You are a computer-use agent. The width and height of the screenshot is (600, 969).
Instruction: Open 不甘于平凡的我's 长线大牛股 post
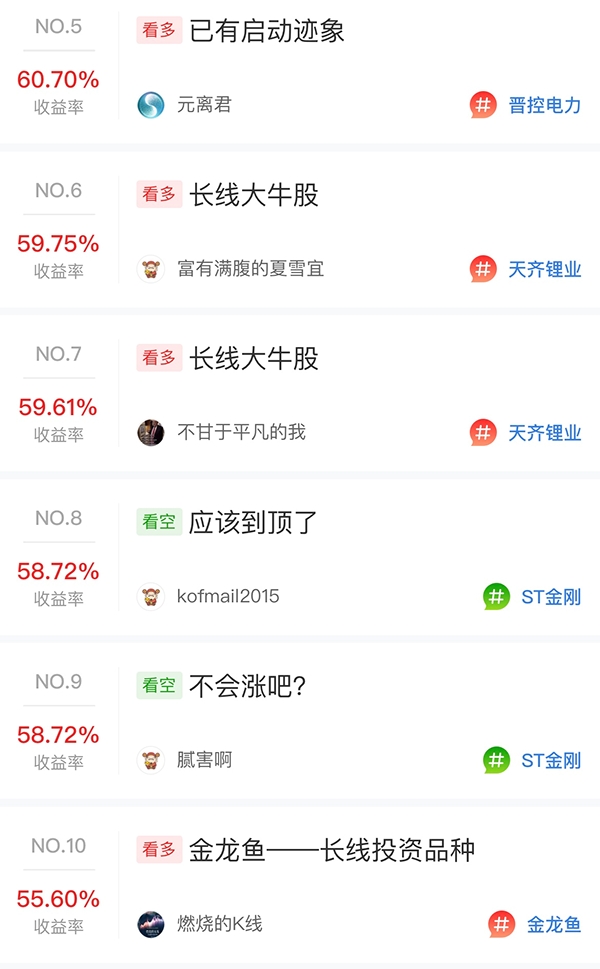tap(253, 358)
